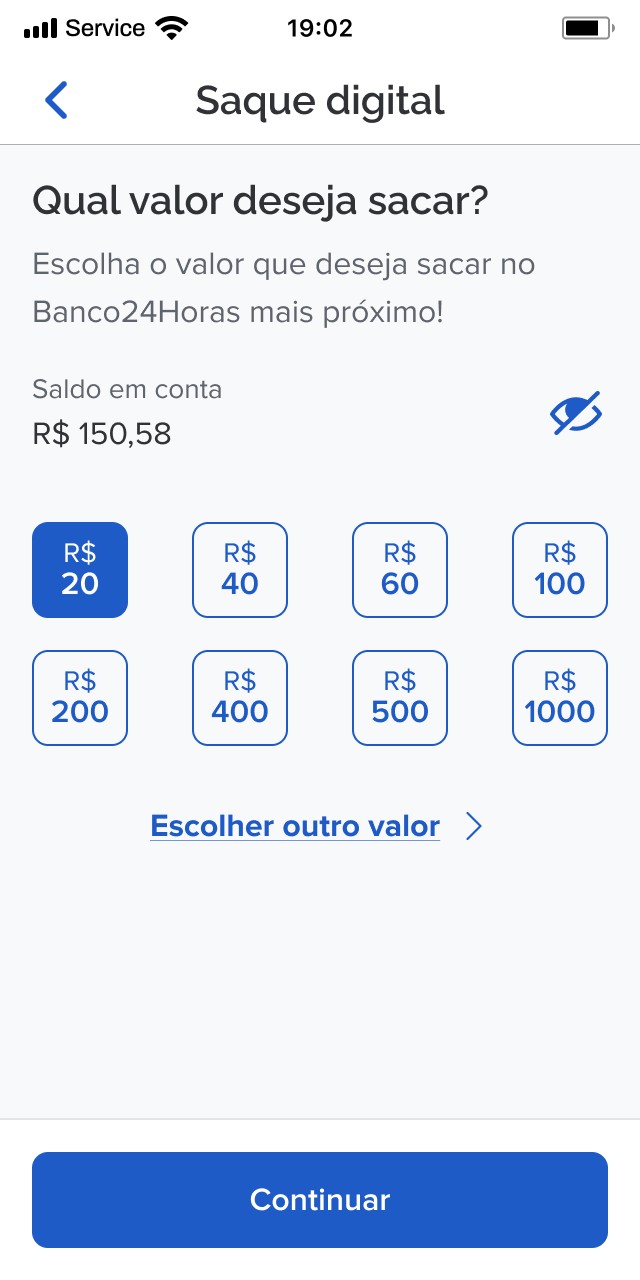Screen dimensions: 640x1280
Task: Go back from Saque digital
Action: [57, 101]
